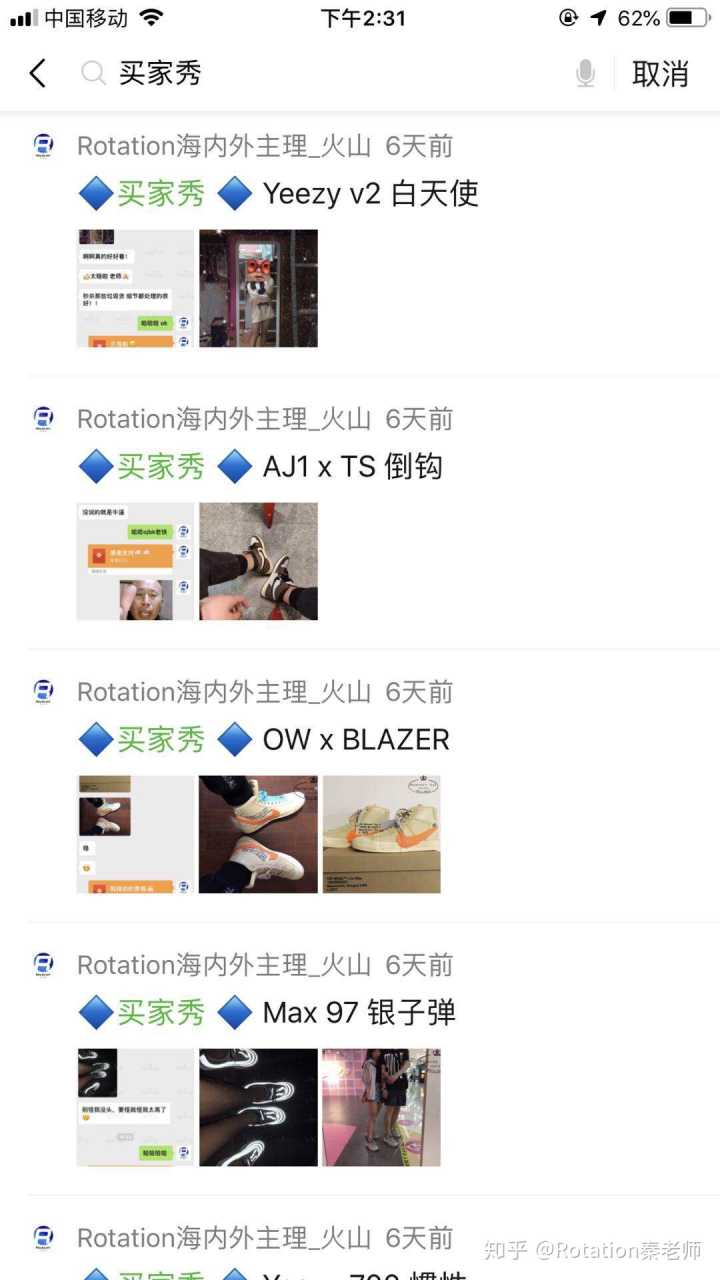Open the OW x BLAZER post
720x1280 pixels.
(x=356, y=740)
